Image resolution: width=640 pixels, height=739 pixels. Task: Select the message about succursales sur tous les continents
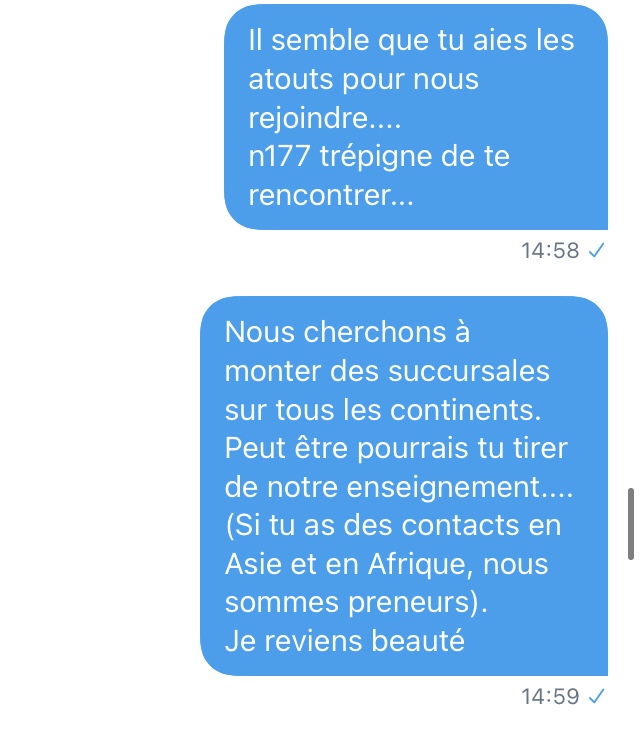403,486
